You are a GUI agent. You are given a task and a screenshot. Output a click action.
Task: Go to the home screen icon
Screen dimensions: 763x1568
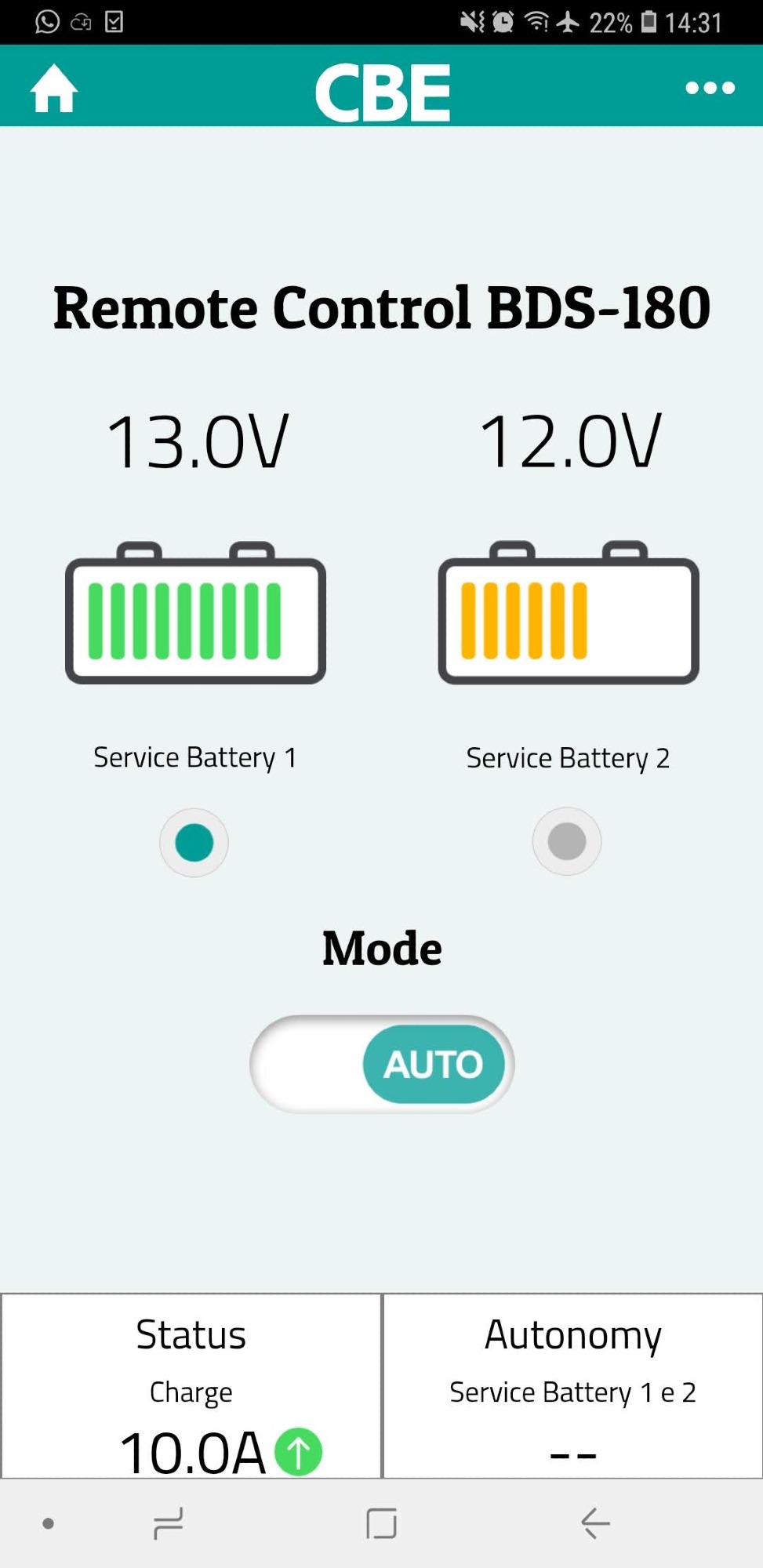click(x=53, y=89)
